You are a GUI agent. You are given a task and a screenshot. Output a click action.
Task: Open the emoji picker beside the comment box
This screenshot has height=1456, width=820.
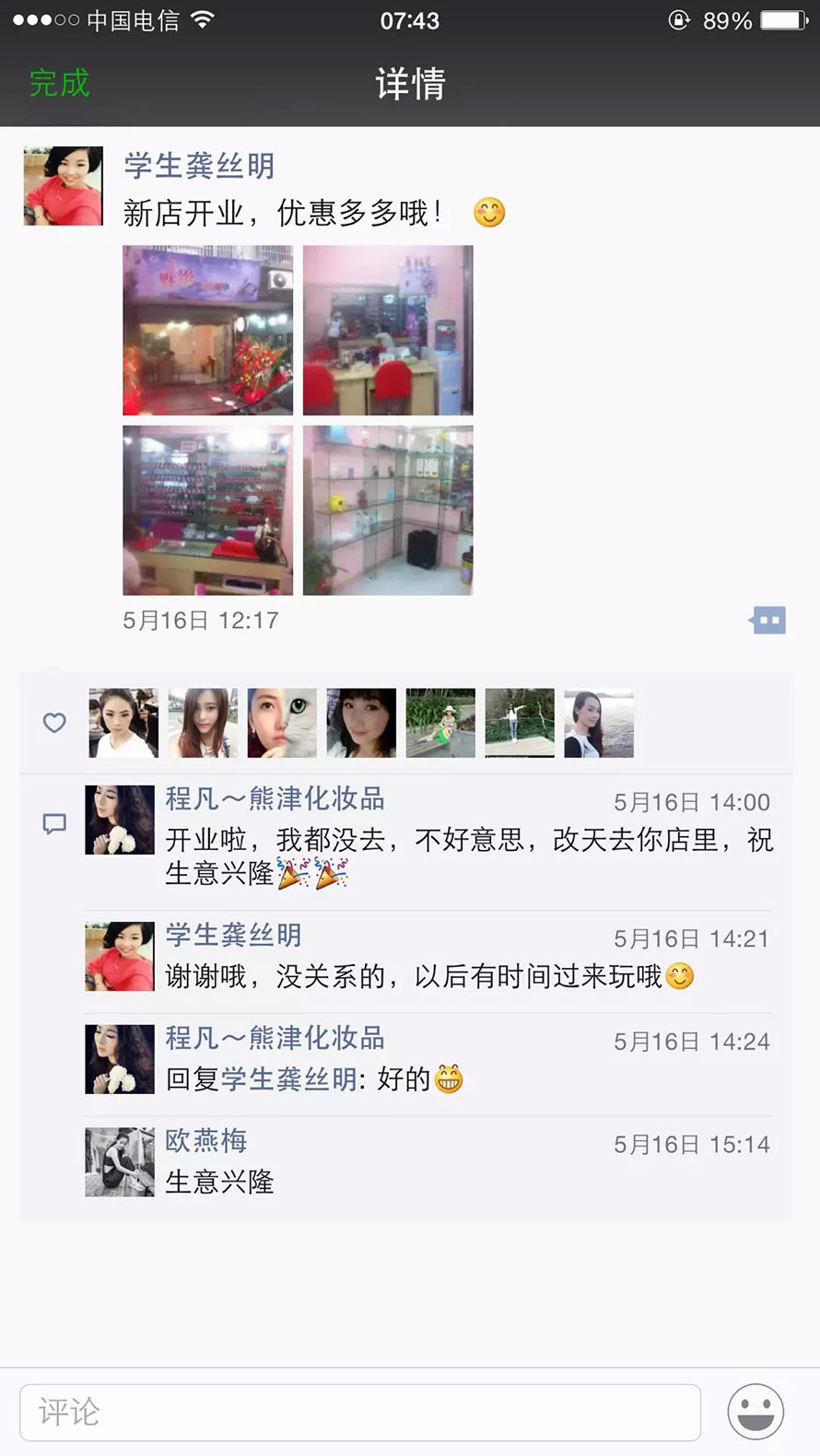(756, 1411)
